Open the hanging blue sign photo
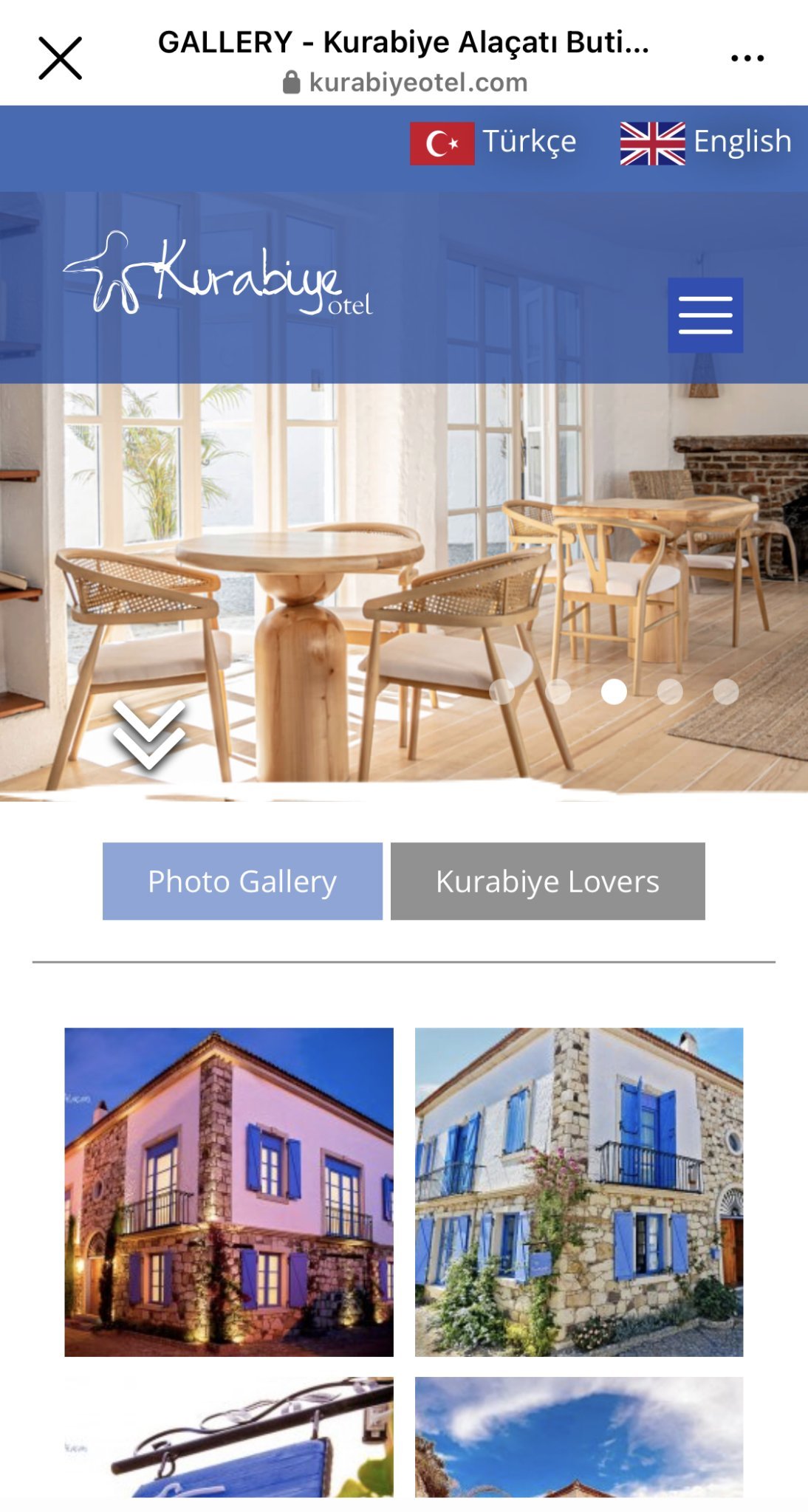The width and height of the screenshot is (808, 1512). pyautogui.click(x=229, y=1437)
